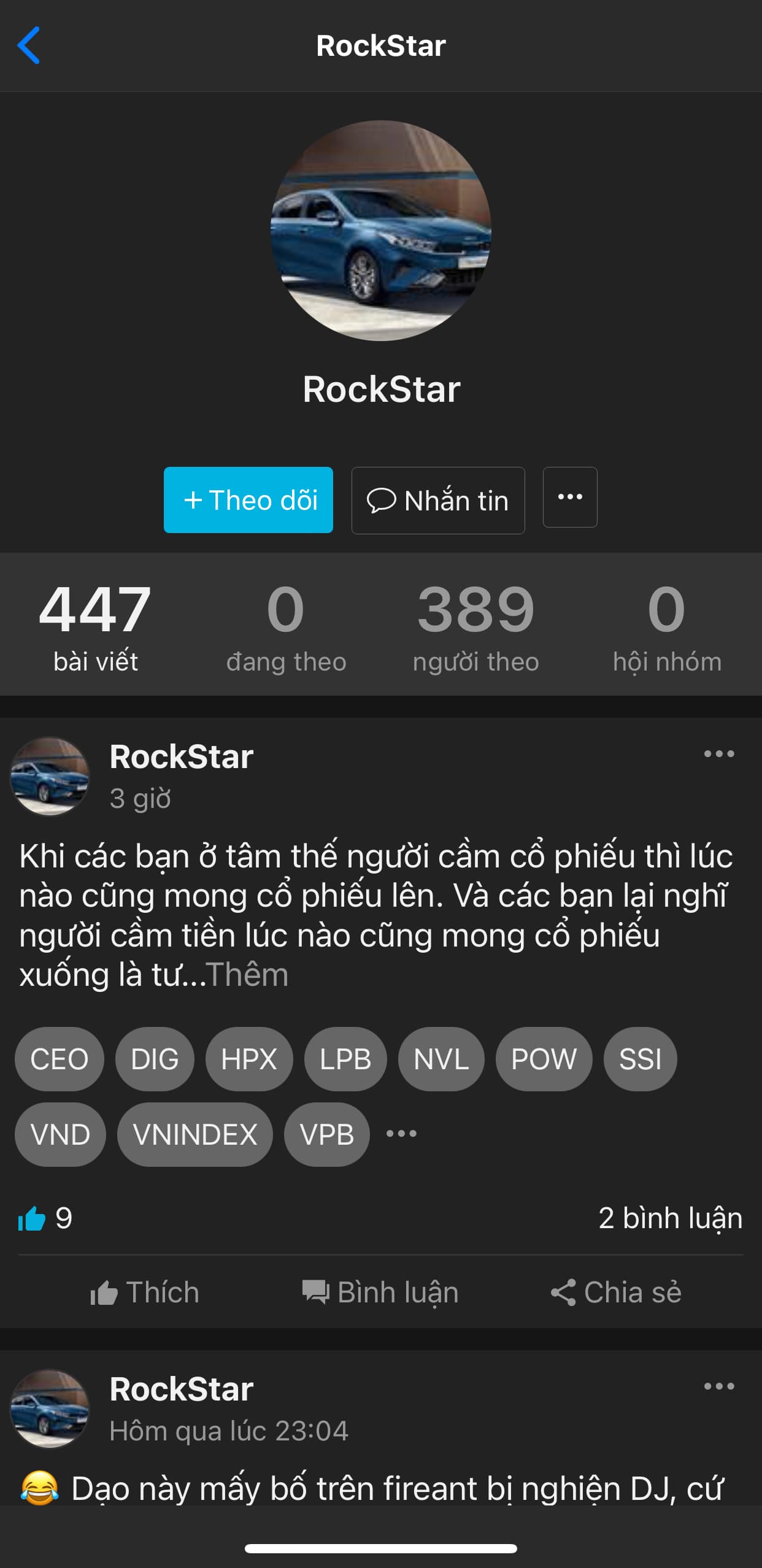Viewport: 762px width, 1568px height.
Task: Go back using the top-left arrow
Action: tap(29, 45)
